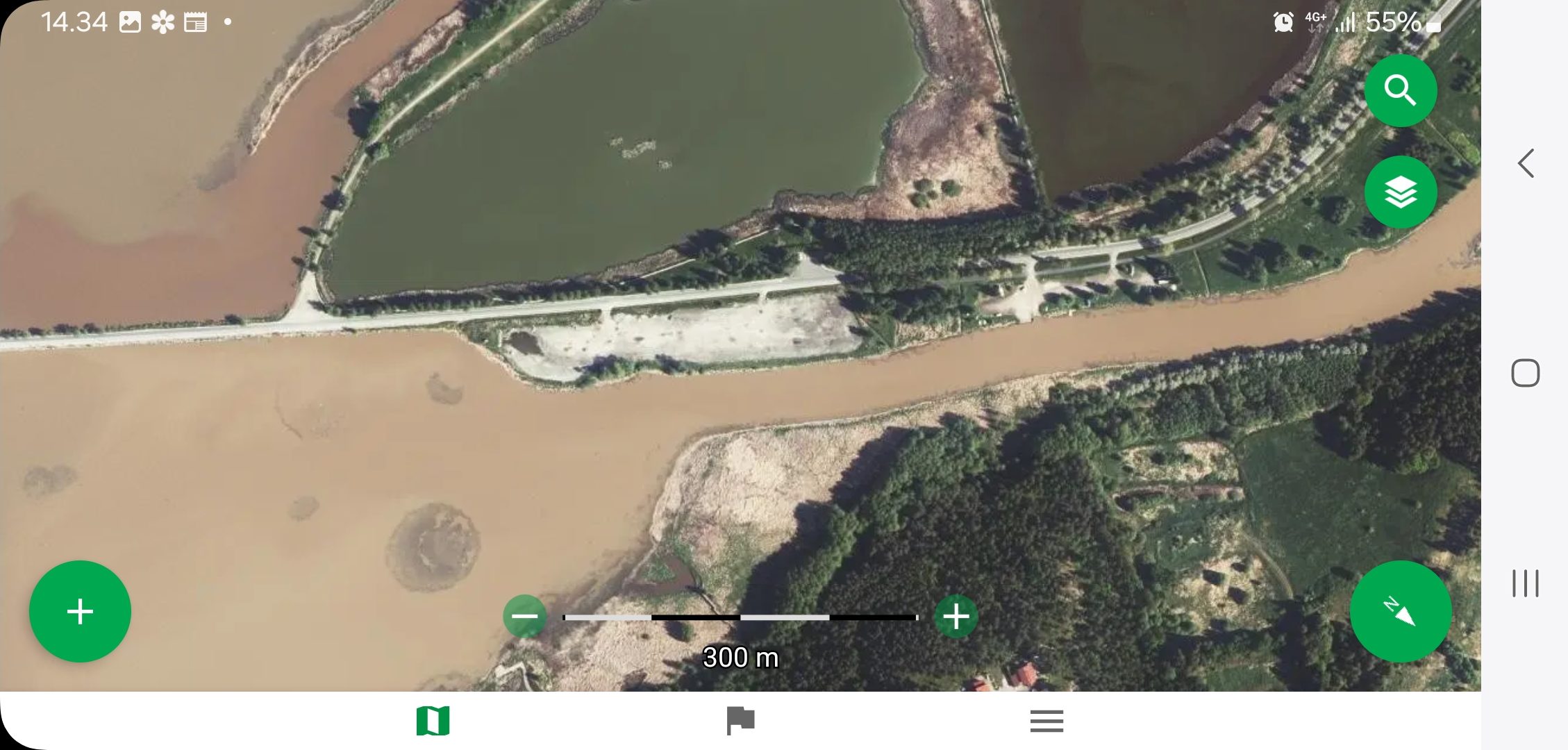Switch to the flag tab

pyautogui.click(x=740, y=721)
